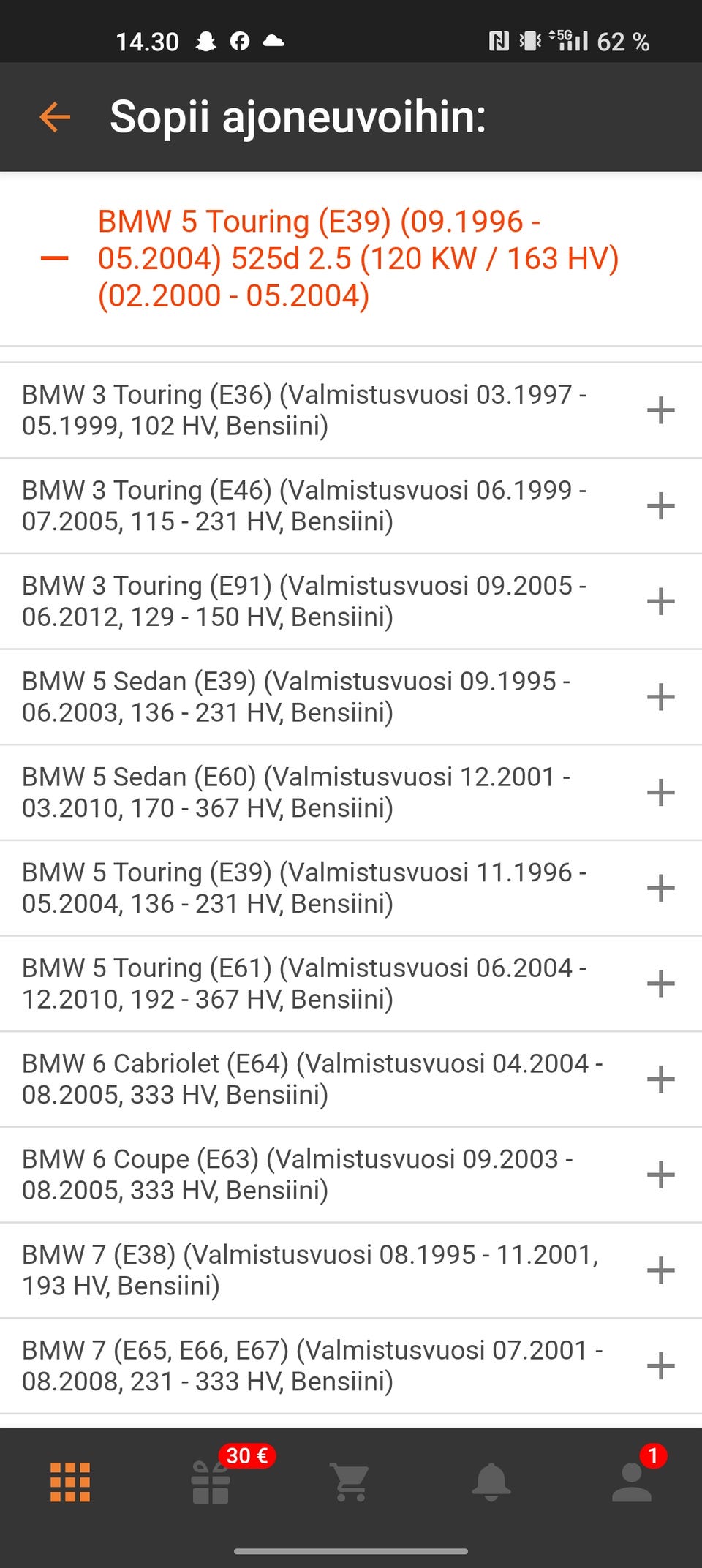Expand BMW 5 Touring (E39) Bensiini row
Image resolution: width=702 pixels, height=1568 pixels.
(660, 888)
